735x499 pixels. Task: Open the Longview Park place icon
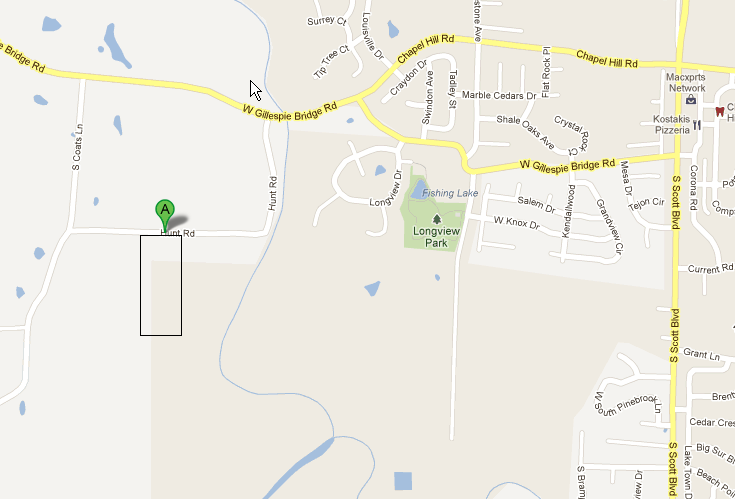pos(437,220)
